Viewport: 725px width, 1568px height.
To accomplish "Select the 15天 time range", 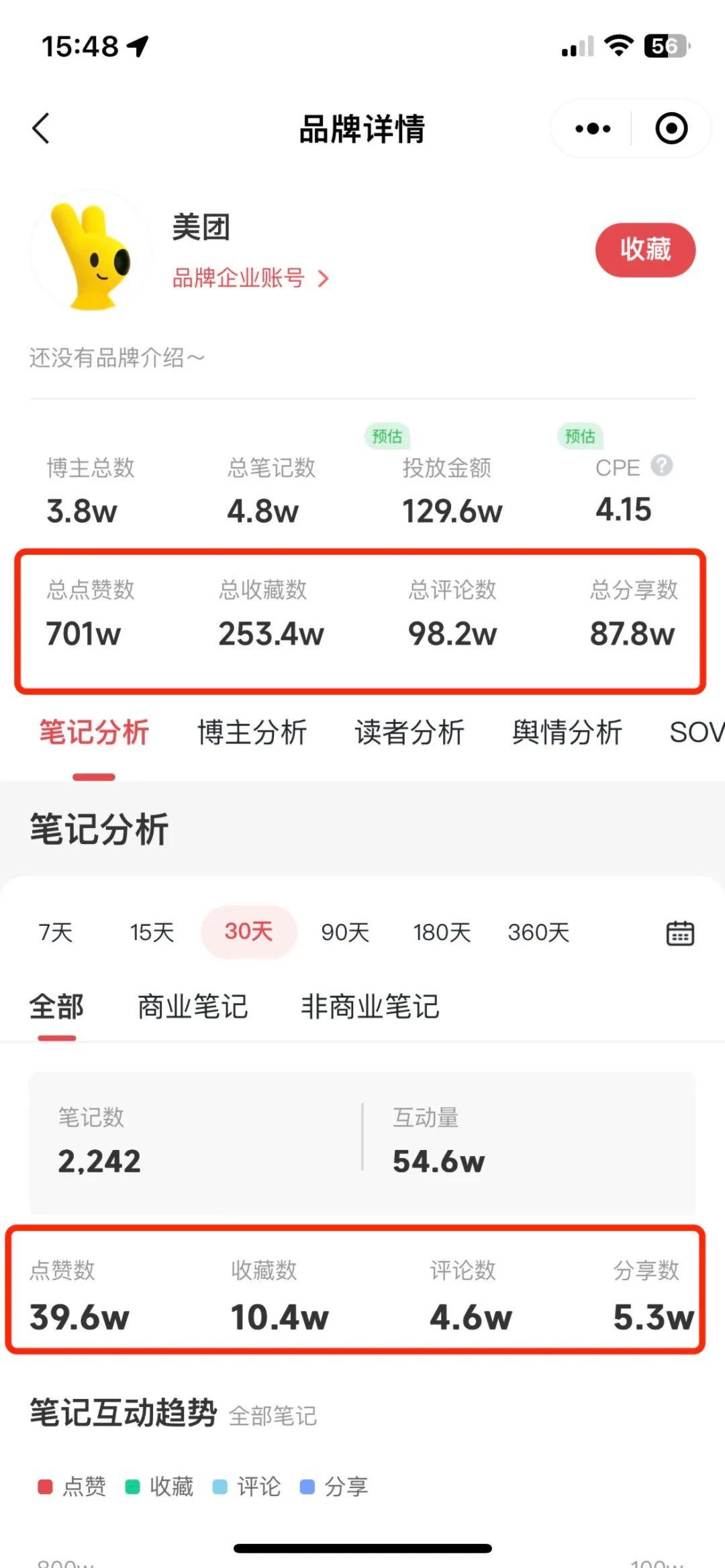I will 152,932.
